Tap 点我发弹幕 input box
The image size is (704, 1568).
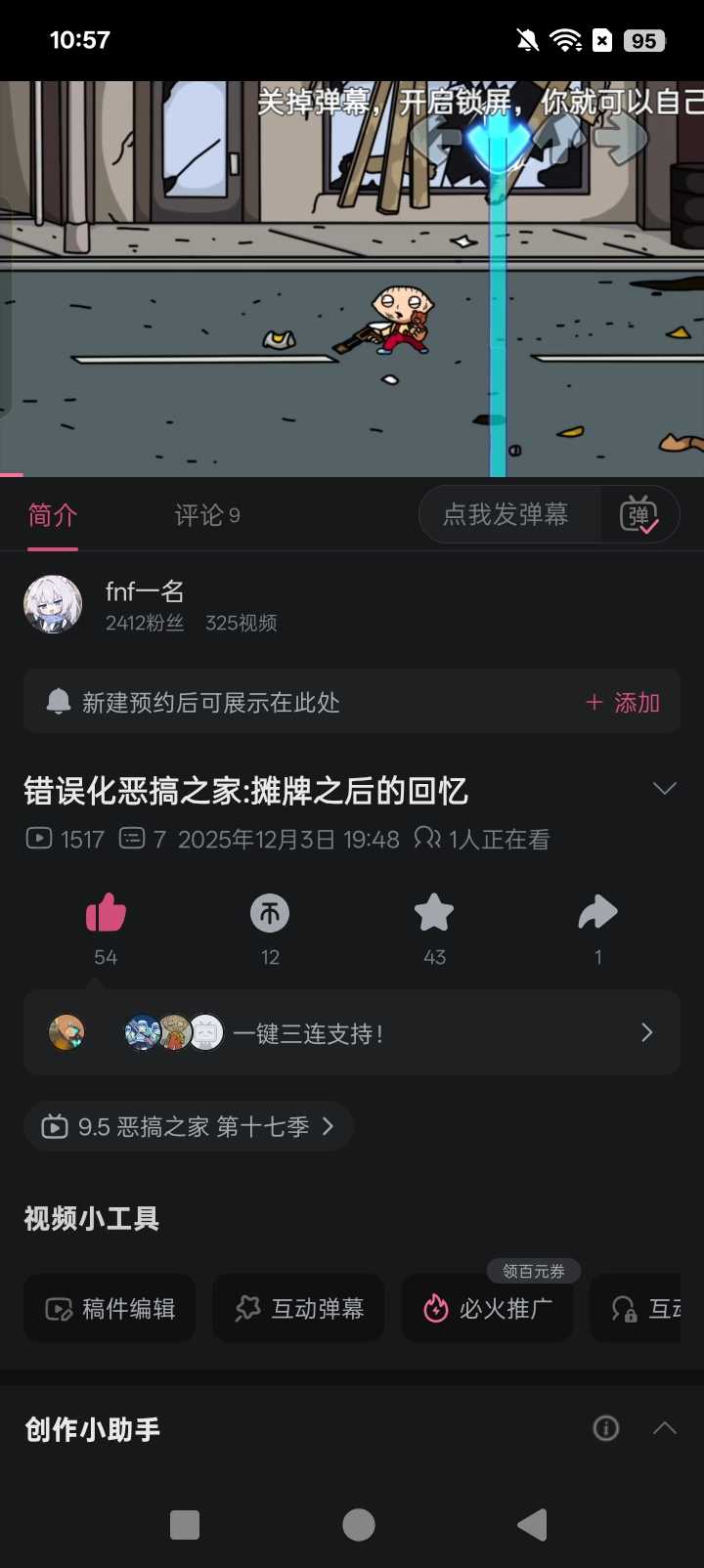tap(506, 515)
